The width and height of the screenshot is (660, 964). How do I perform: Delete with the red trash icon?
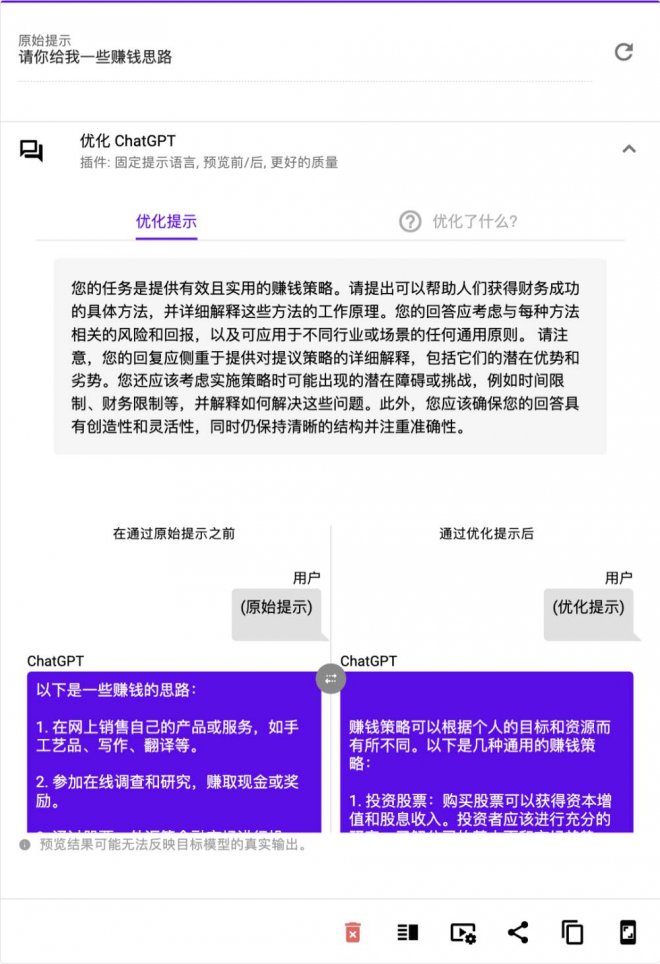(x=352, y=933)
